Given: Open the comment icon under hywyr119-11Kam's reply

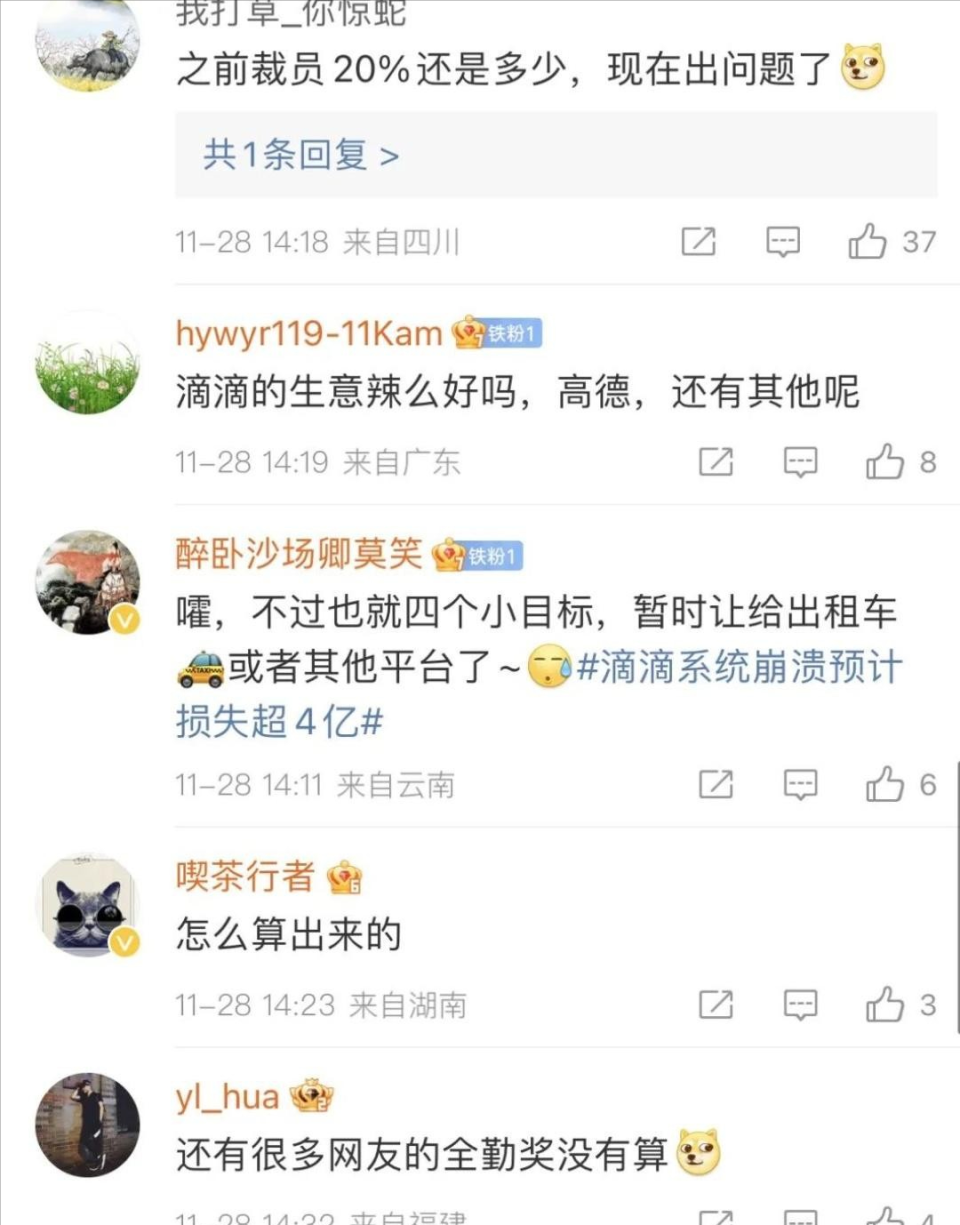Looking at the screenshot, I should pos(798,461).
